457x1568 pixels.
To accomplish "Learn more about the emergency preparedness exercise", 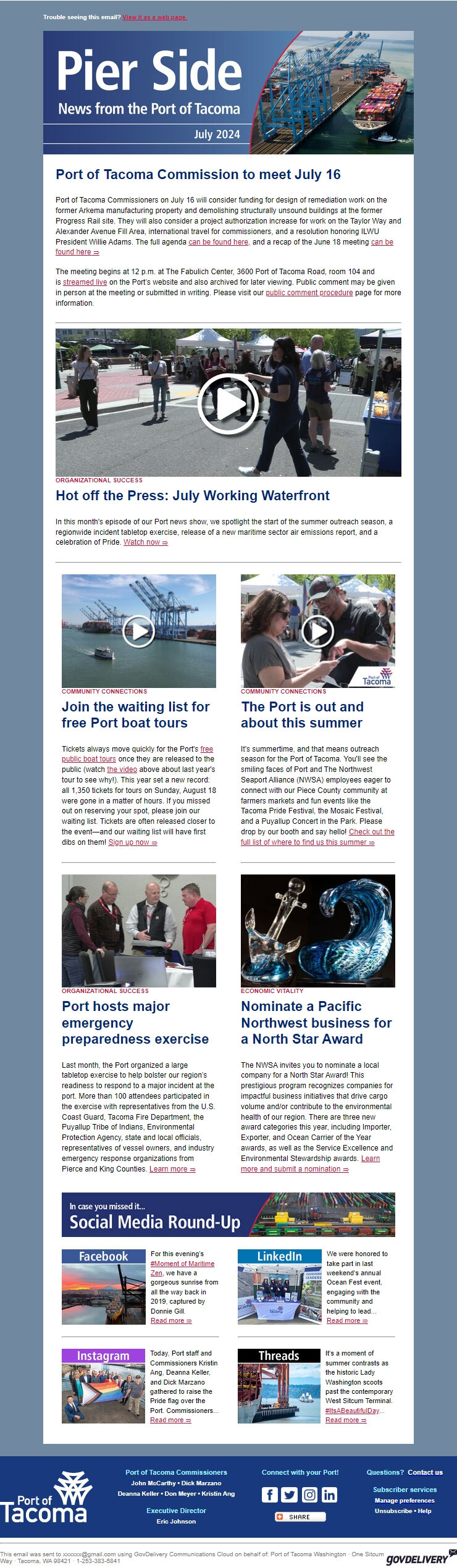I will [172, 1169].
